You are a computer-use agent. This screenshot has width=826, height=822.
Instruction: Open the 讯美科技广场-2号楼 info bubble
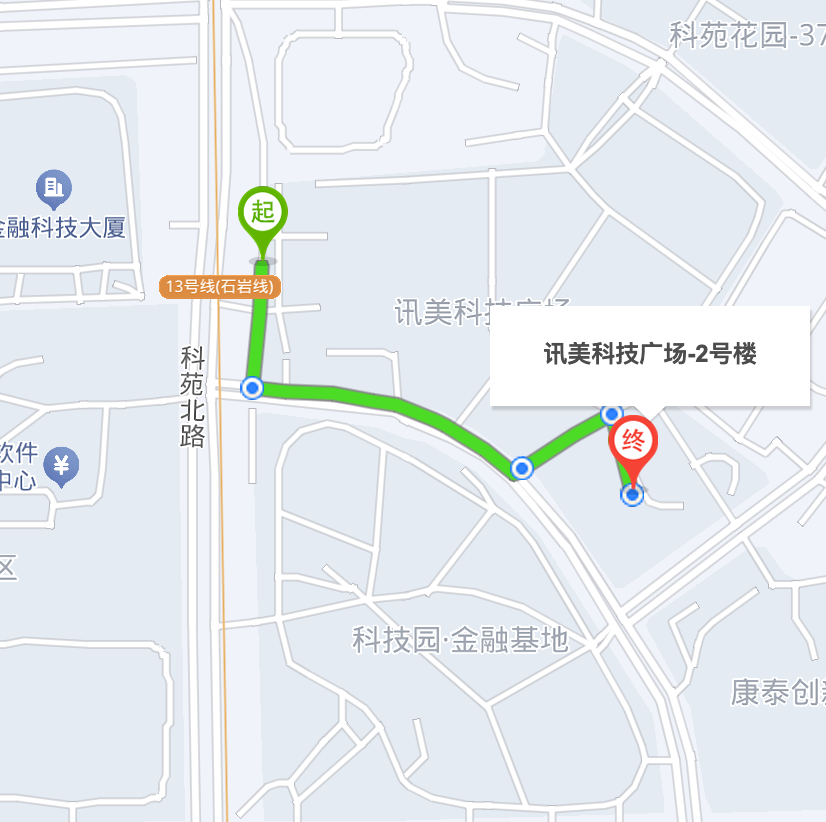(x=649, y=354)
